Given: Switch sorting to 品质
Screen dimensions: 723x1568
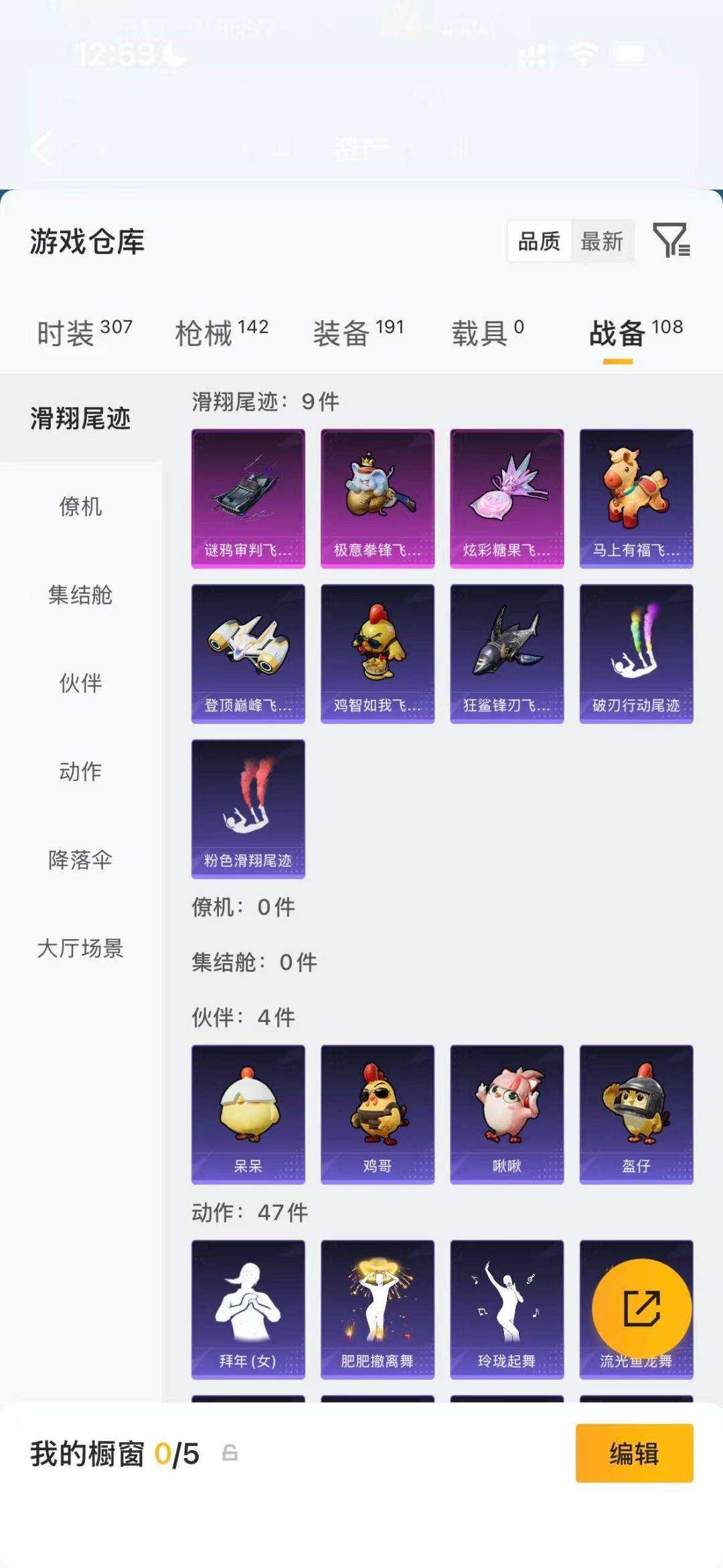Looking at the screenshot, I should tap(540, 242).
